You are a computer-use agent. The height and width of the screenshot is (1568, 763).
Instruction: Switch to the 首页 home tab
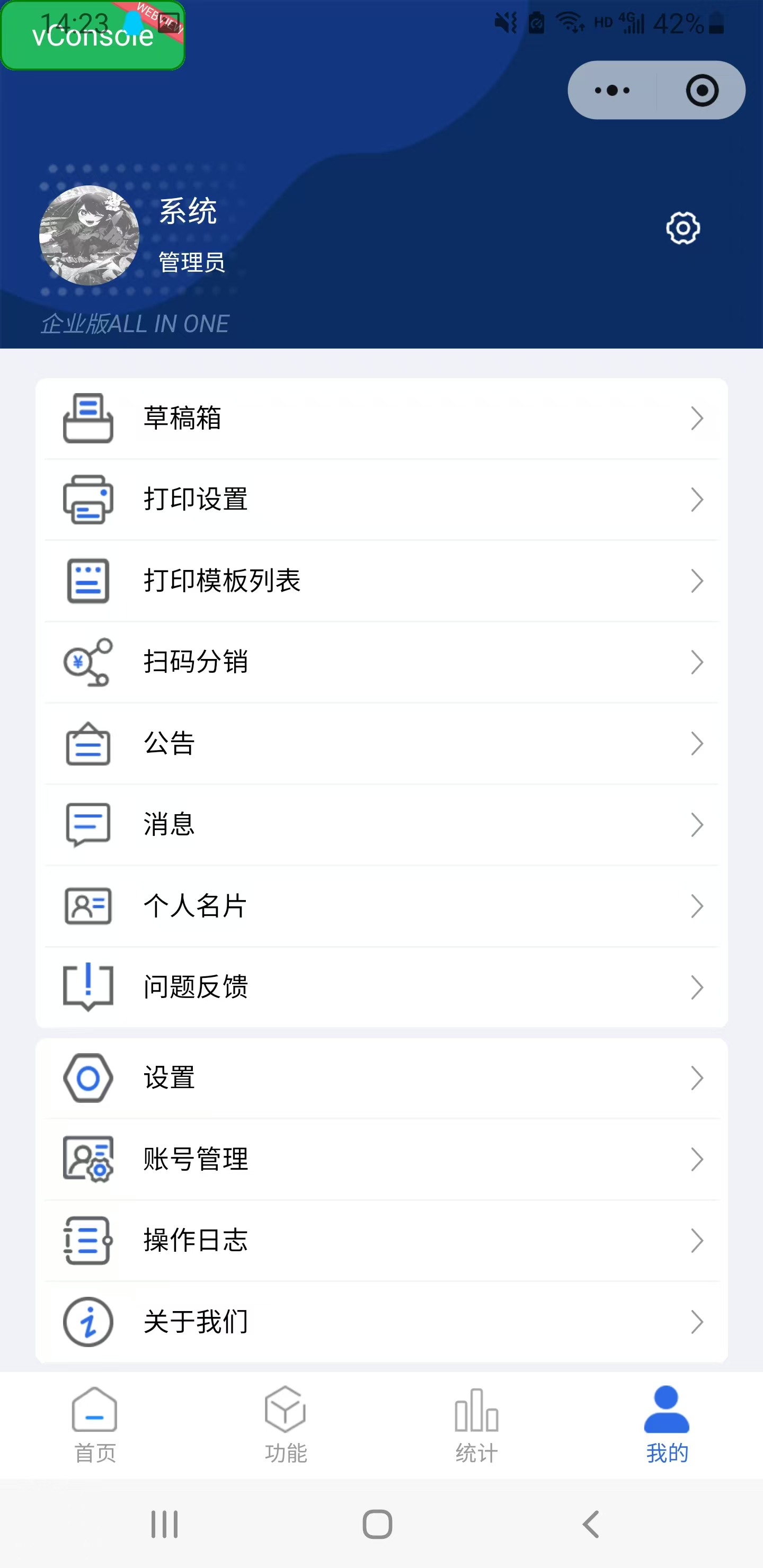95,1424
